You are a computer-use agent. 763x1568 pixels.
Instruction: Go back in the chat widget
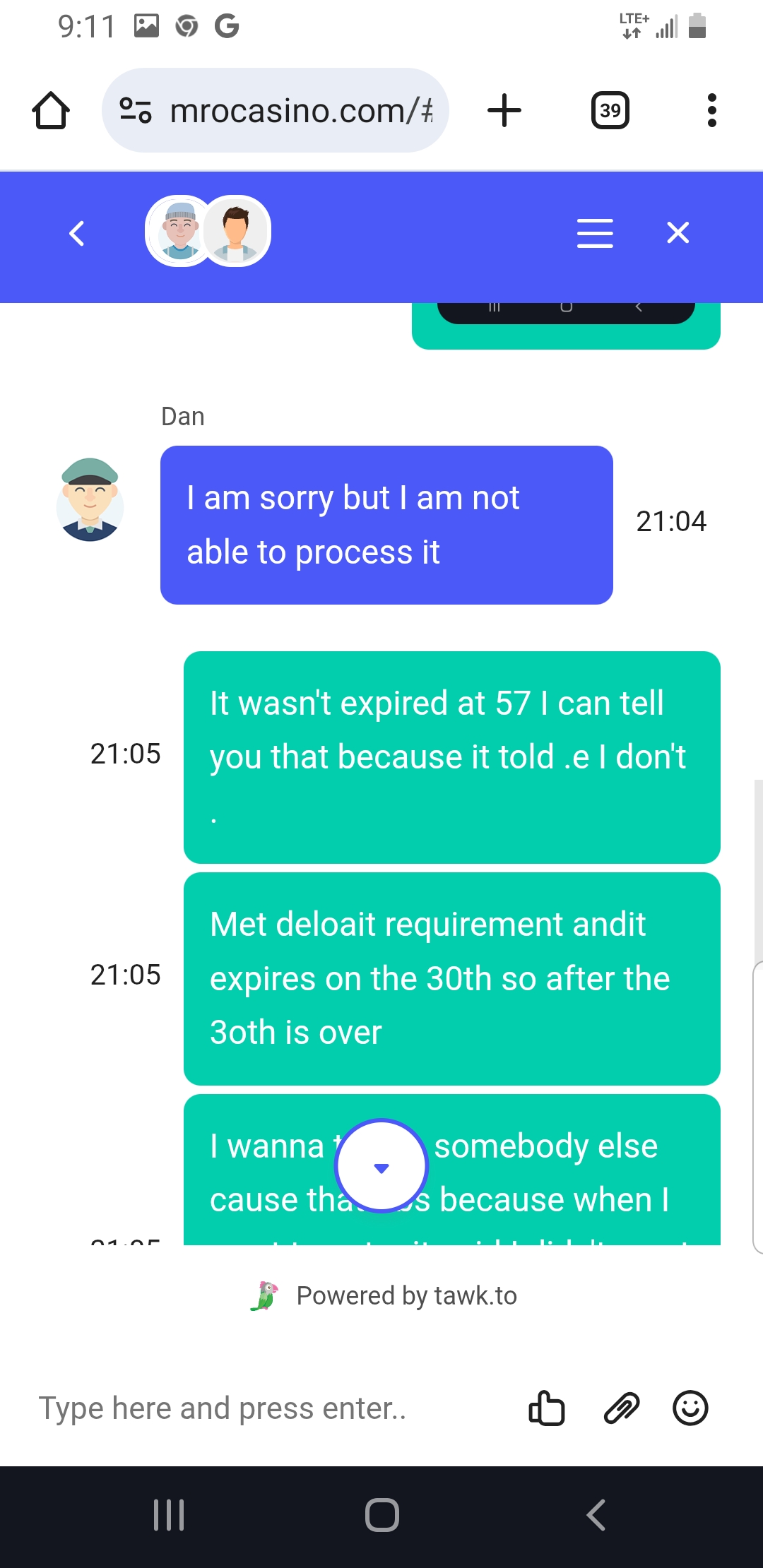(x=77, y=233)
